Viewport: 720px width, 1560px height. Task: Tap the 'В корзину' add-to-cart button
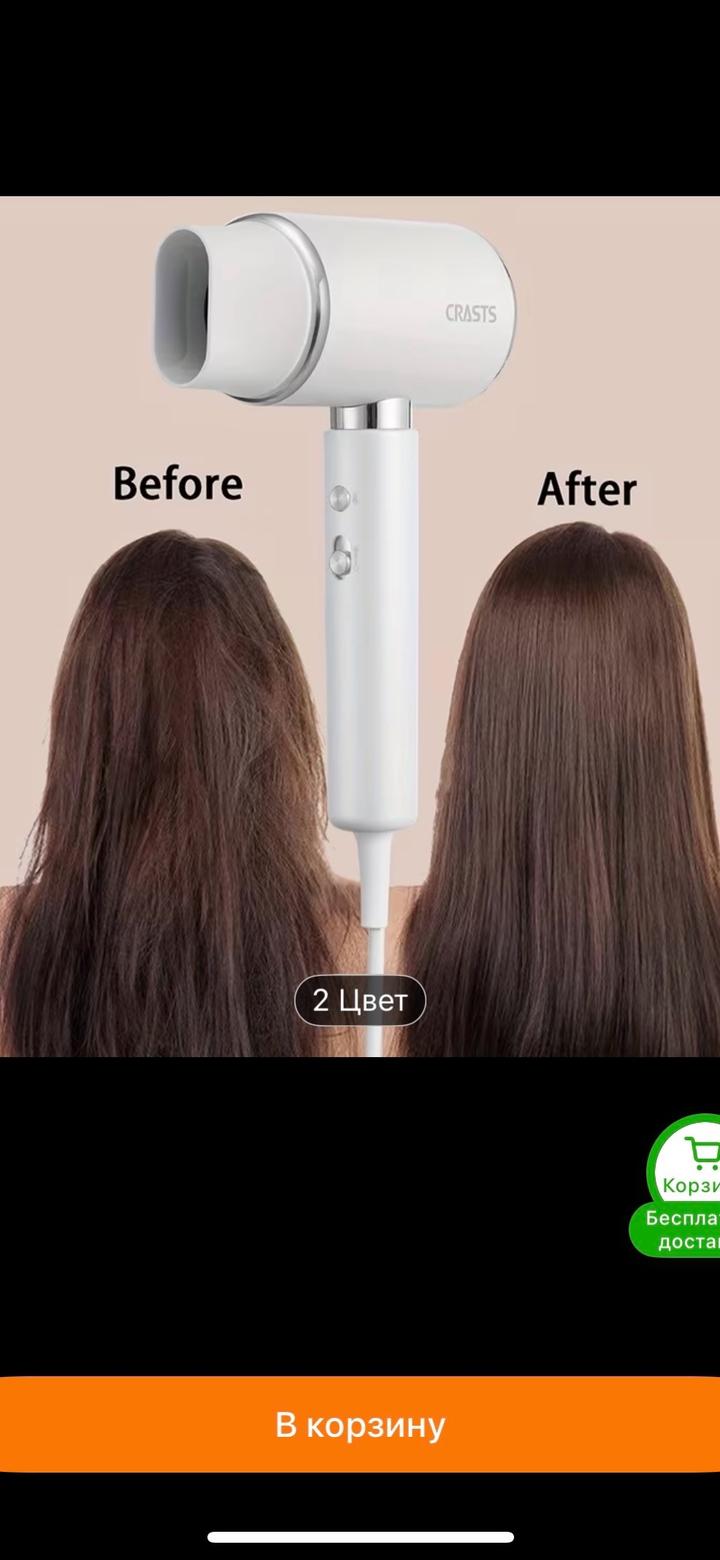click(360, 1424)
